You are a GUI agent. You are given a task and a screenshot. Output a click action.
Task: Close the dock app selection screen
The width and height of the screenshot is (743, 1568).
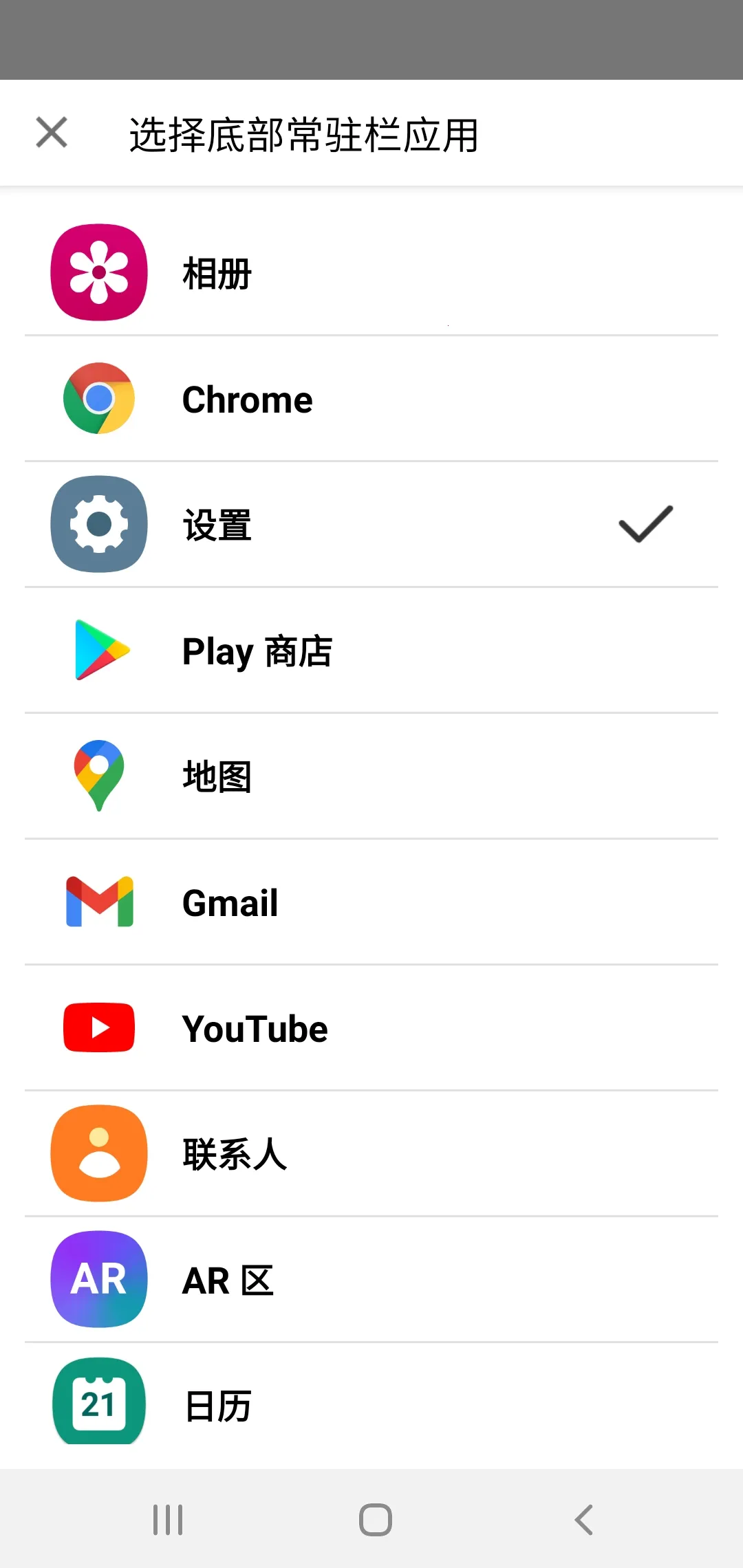point(52,133)
